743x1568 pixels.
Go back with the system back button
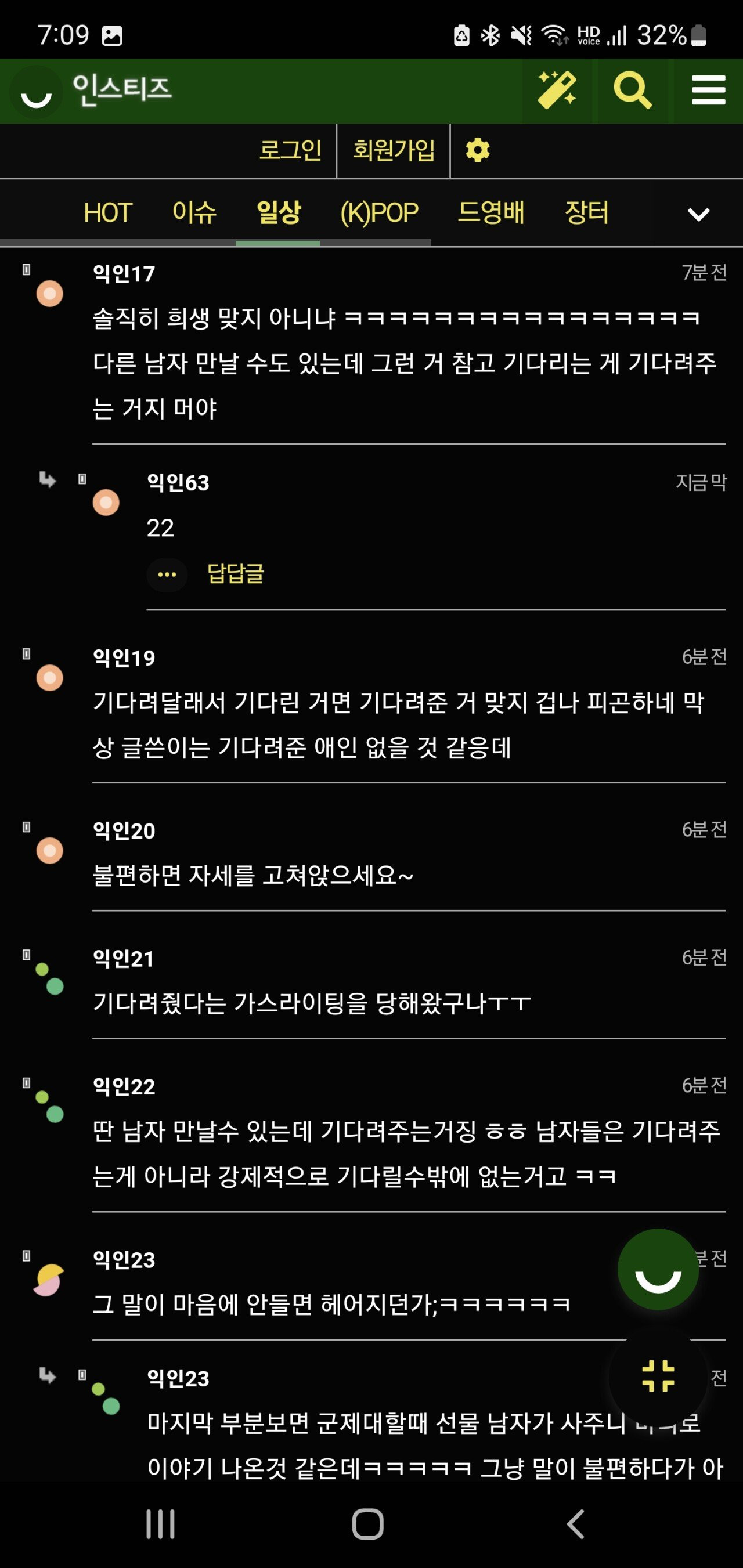(575, 1524)
